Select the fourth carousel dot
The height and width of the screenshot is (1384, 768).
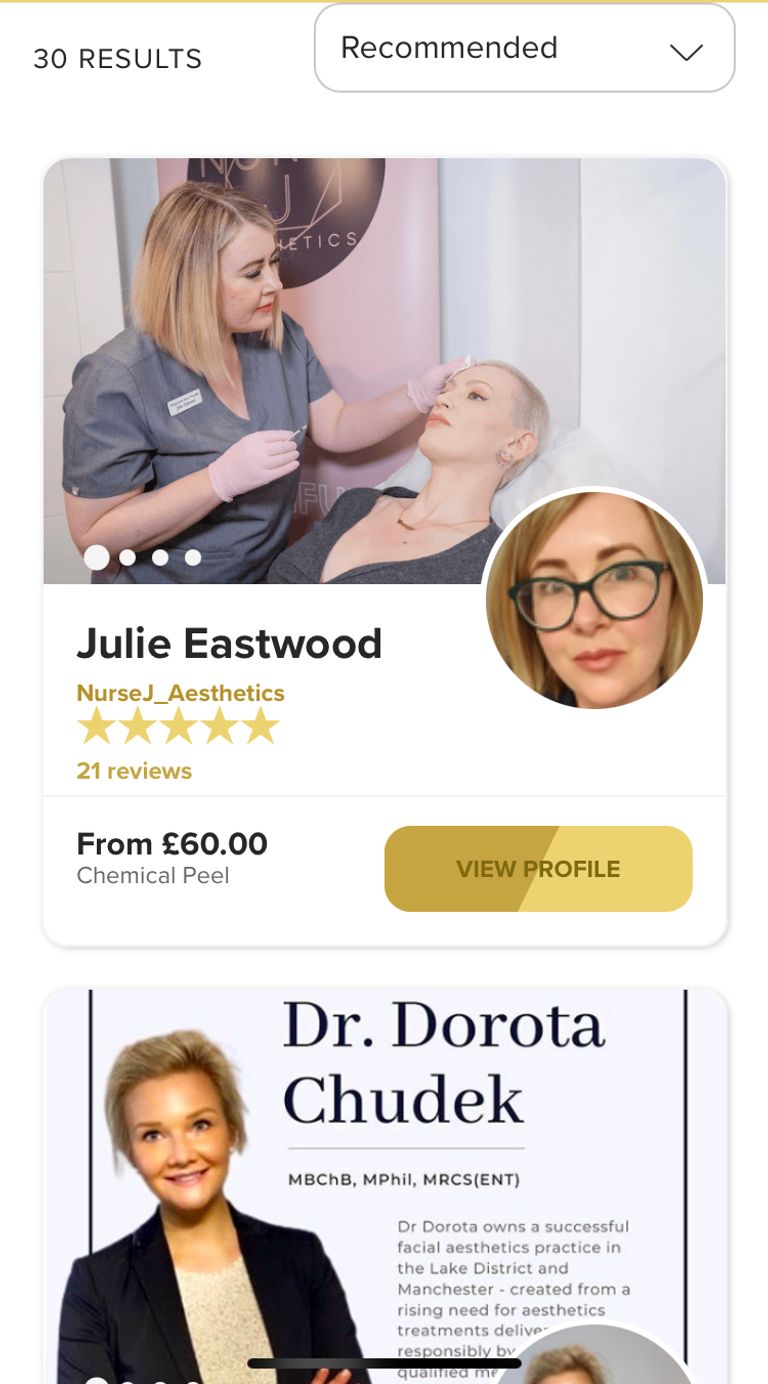[x=193, y=558]
